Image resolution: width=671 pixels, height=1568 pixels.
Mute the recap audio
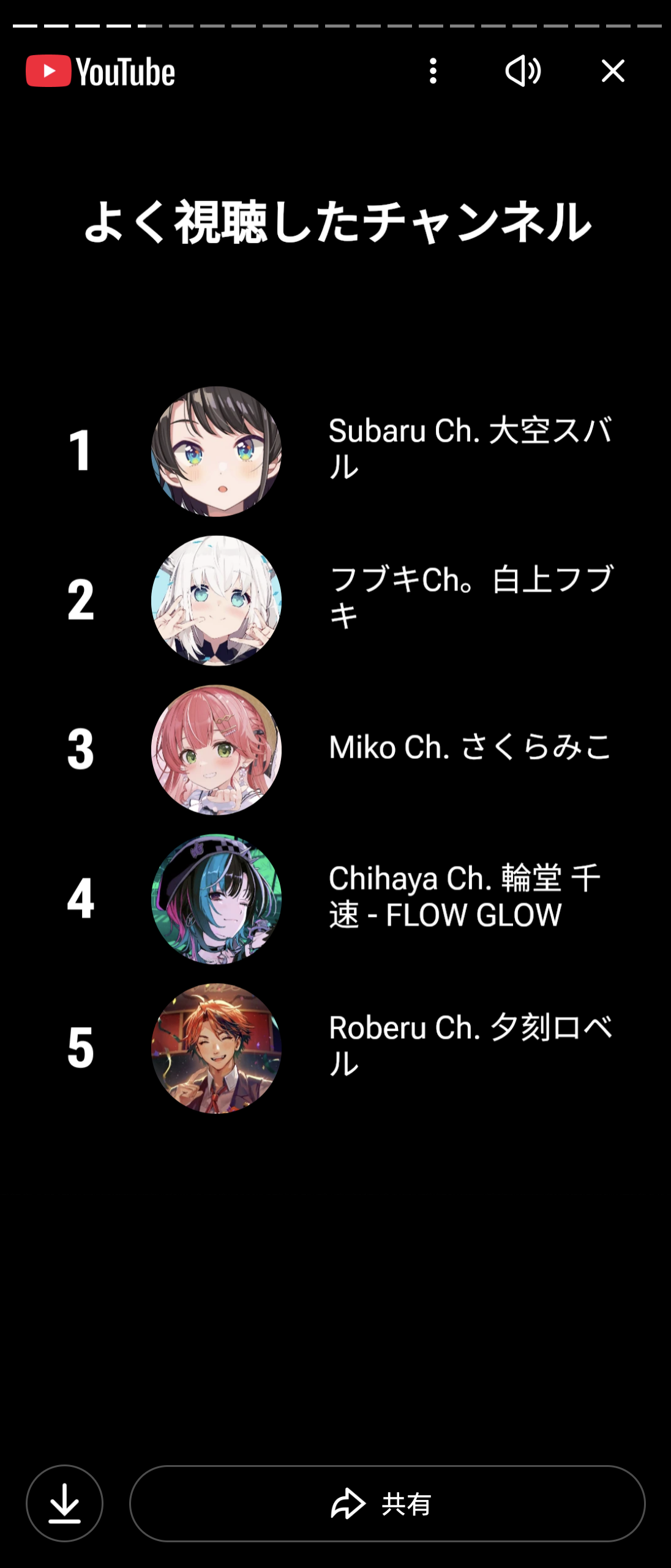[523, 71]
